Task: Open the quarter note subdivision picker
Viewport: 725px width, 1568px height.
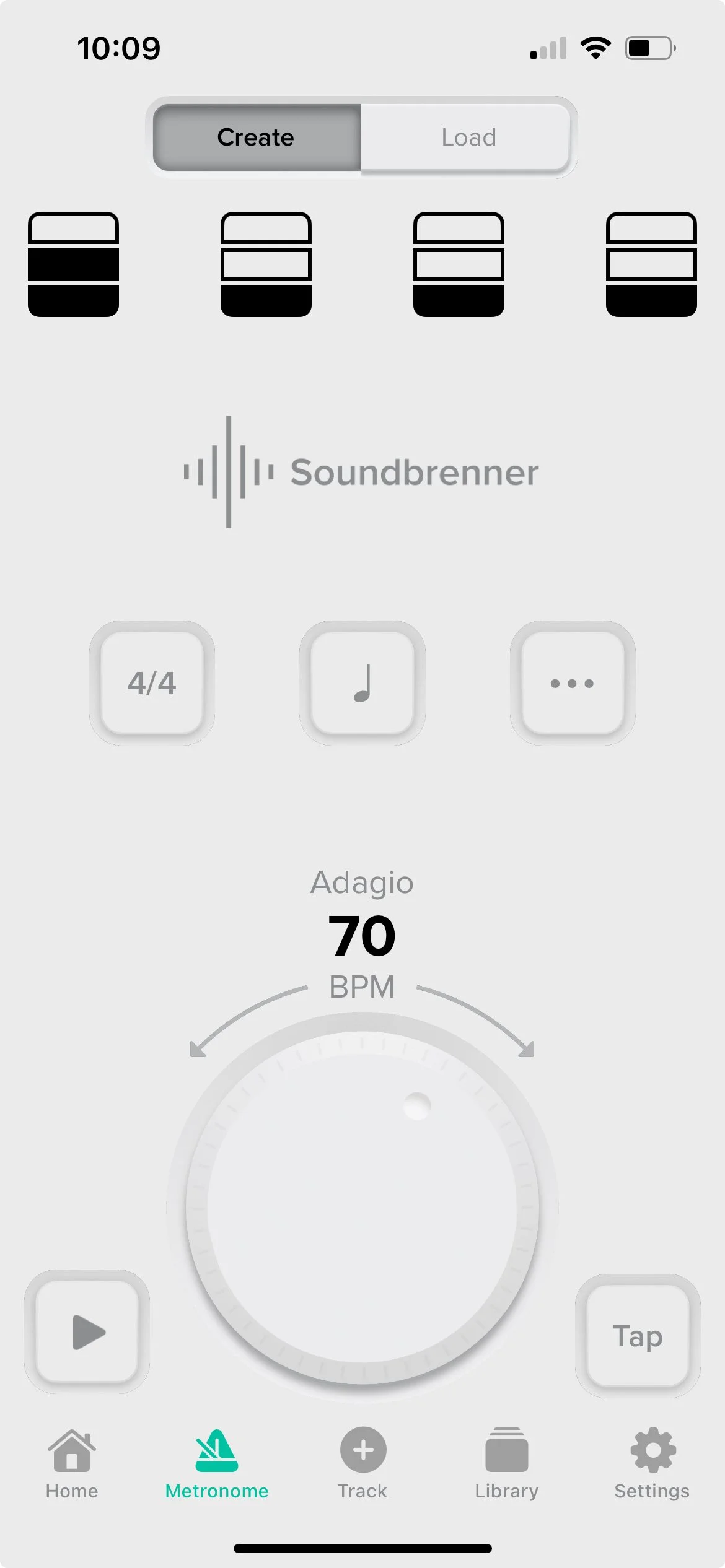Action: 362,683
